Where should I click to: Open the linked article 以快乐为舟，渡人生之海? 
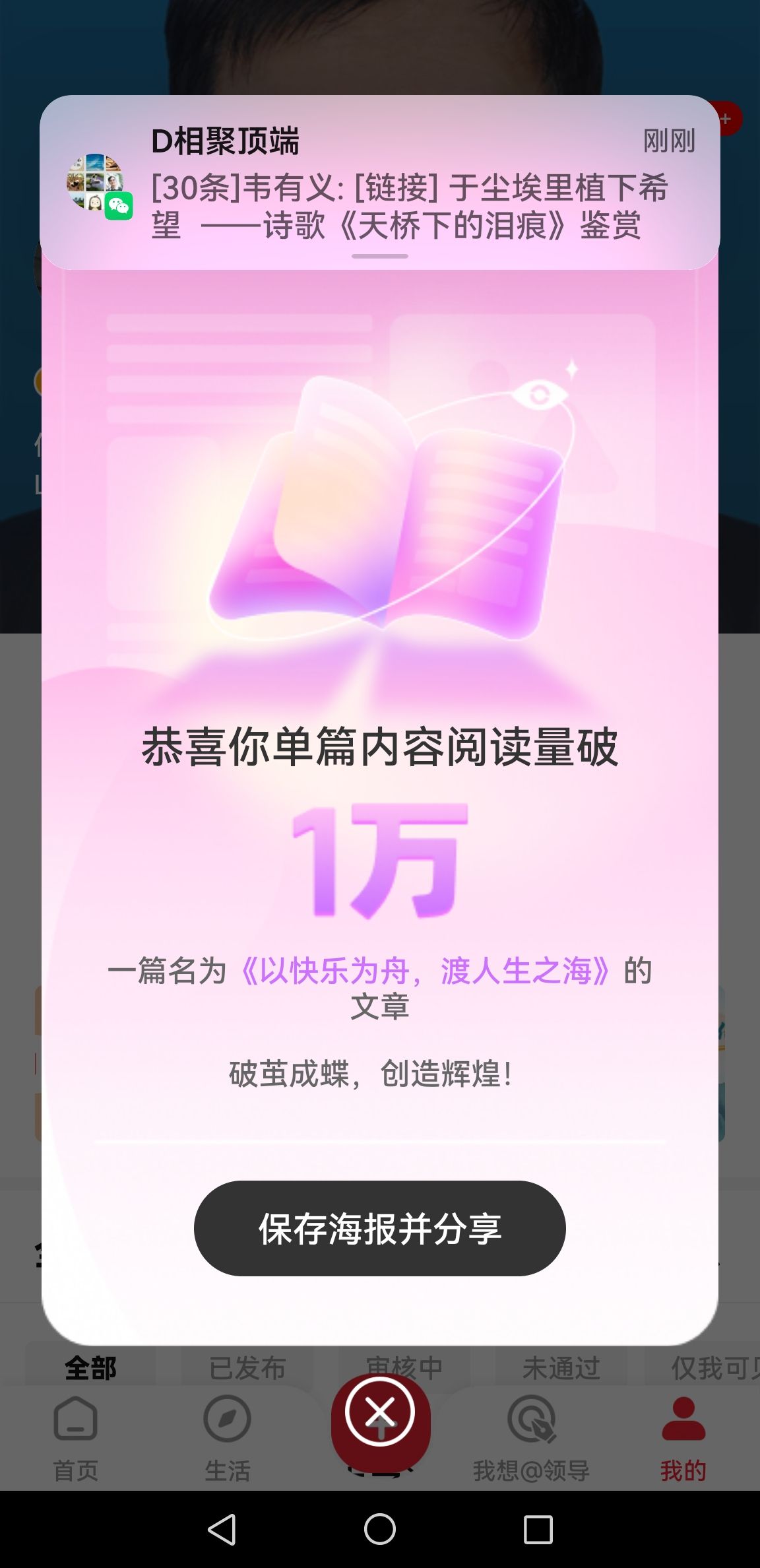(424, 971)
